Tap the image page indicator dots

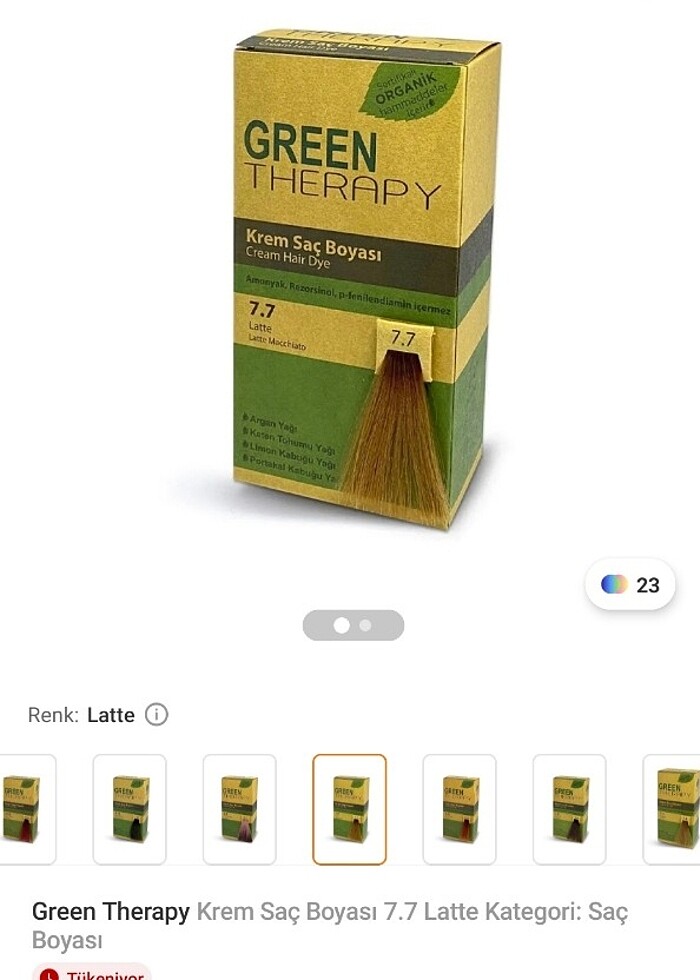[x=353, y=626]
